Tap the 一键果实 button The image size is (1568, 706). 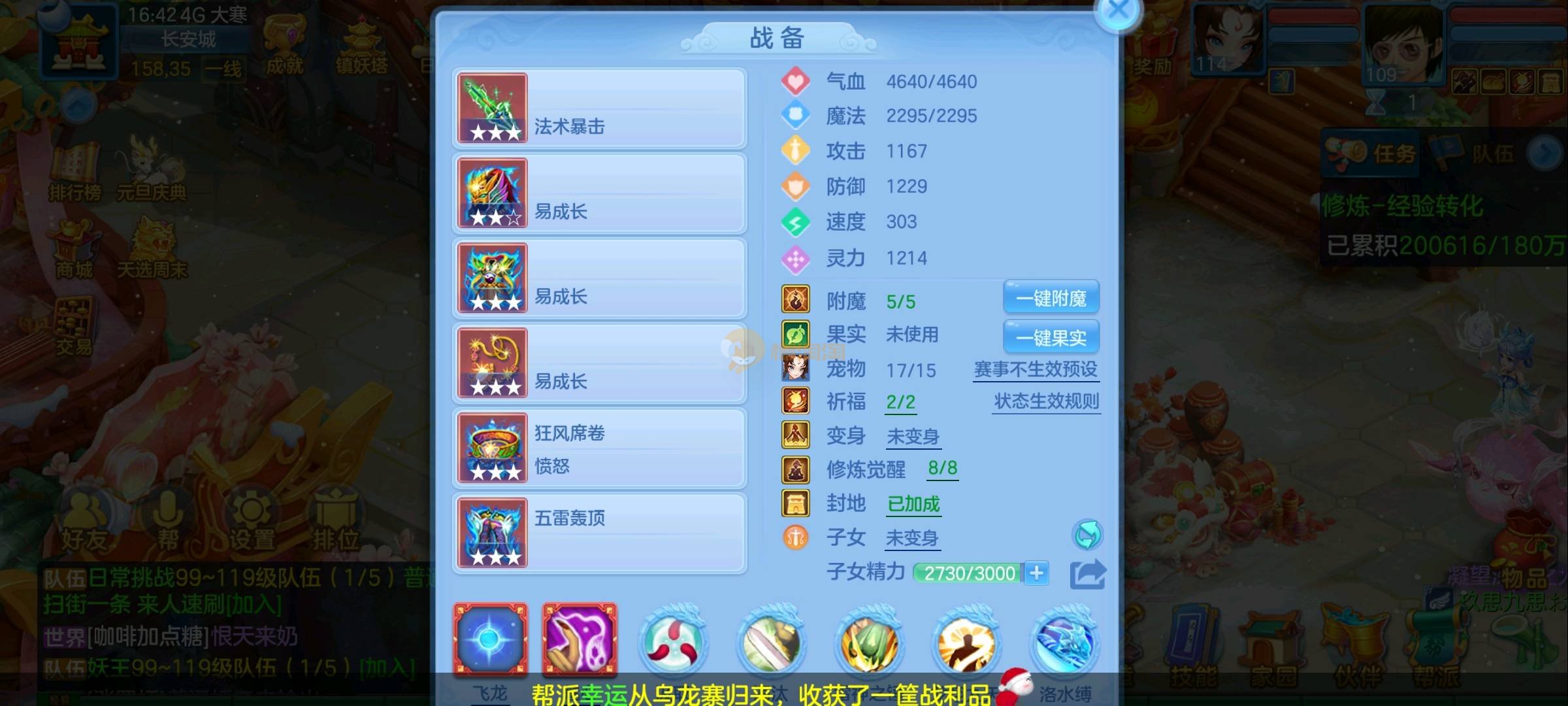tap(1051, 337)
